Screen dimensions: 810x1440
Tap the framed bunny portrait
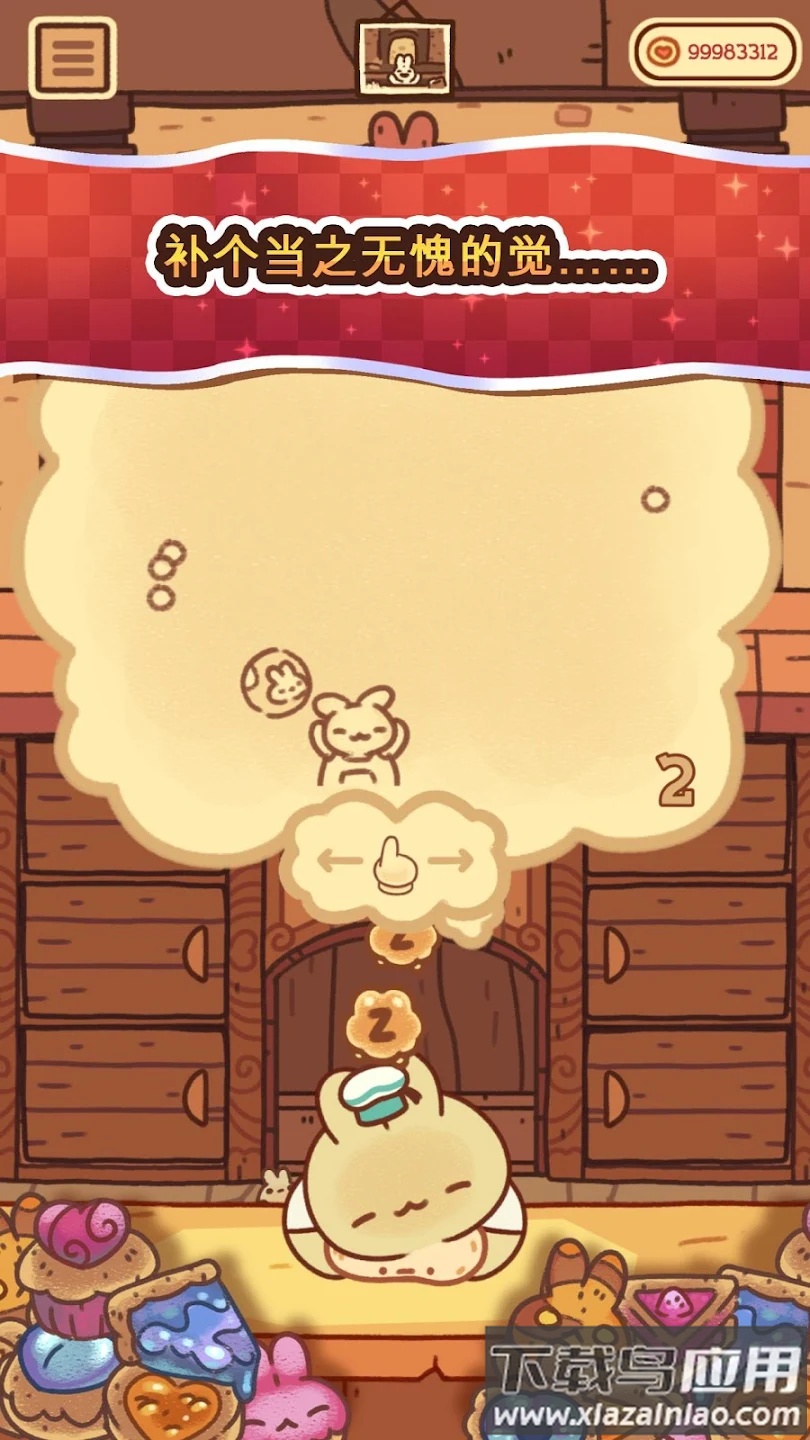(x=404, y=59)
